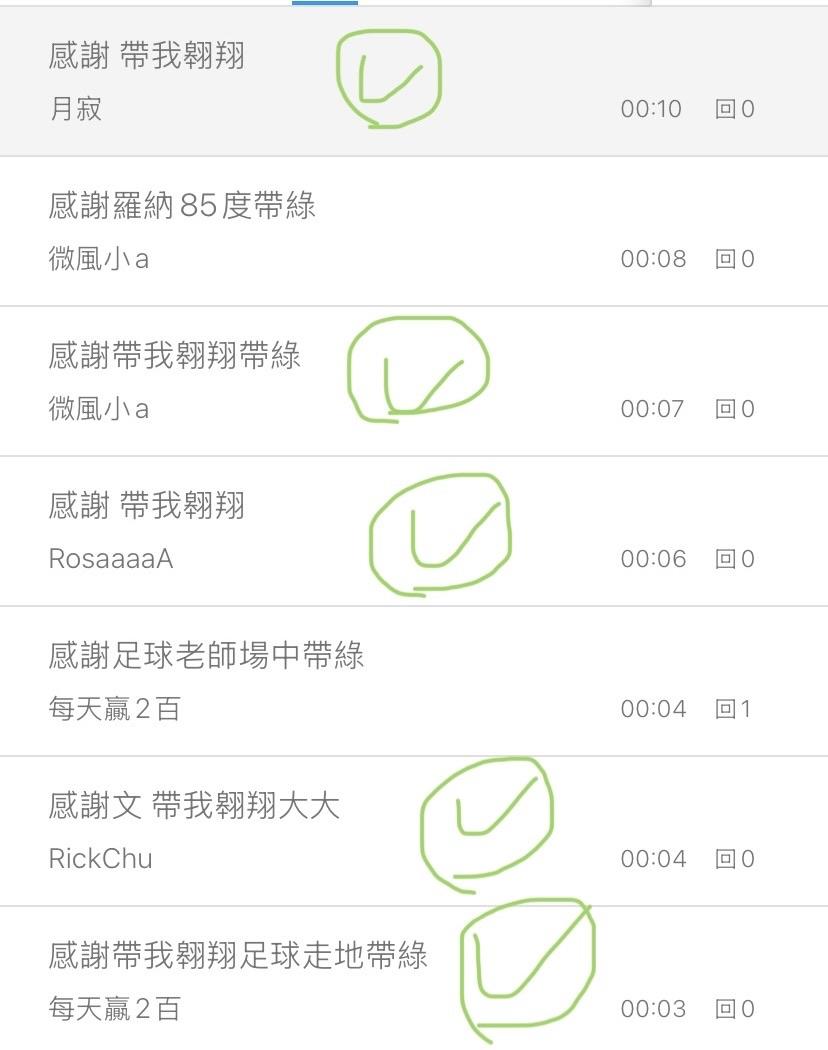The width and height of the screenshot is (828, 1050).
Task: Read the thread 感謝足球老師場中帶綠
Action: [206, 656]
